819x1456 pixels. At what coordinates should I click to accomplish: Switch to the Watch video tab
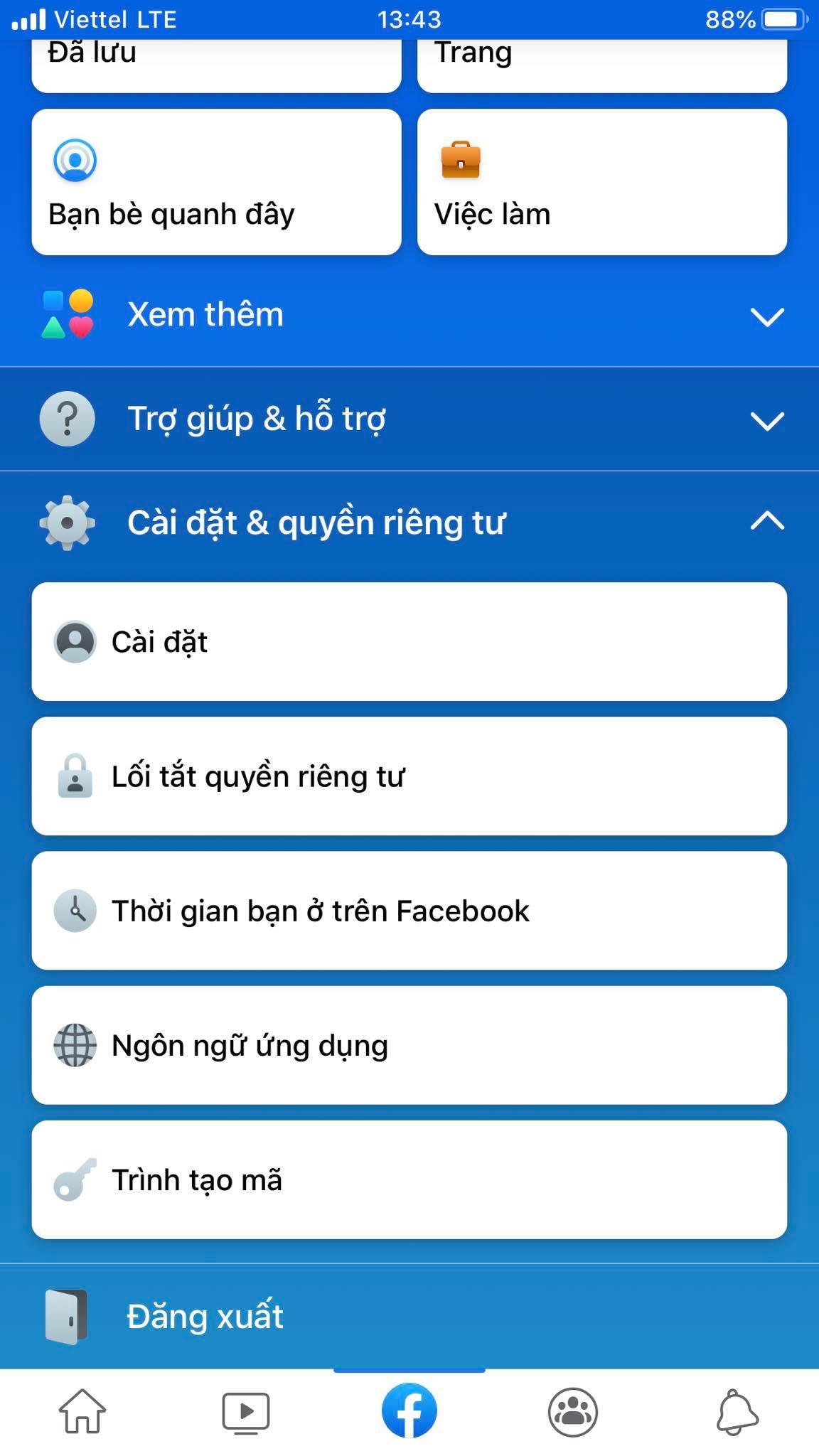click(x=246, y=1412)
